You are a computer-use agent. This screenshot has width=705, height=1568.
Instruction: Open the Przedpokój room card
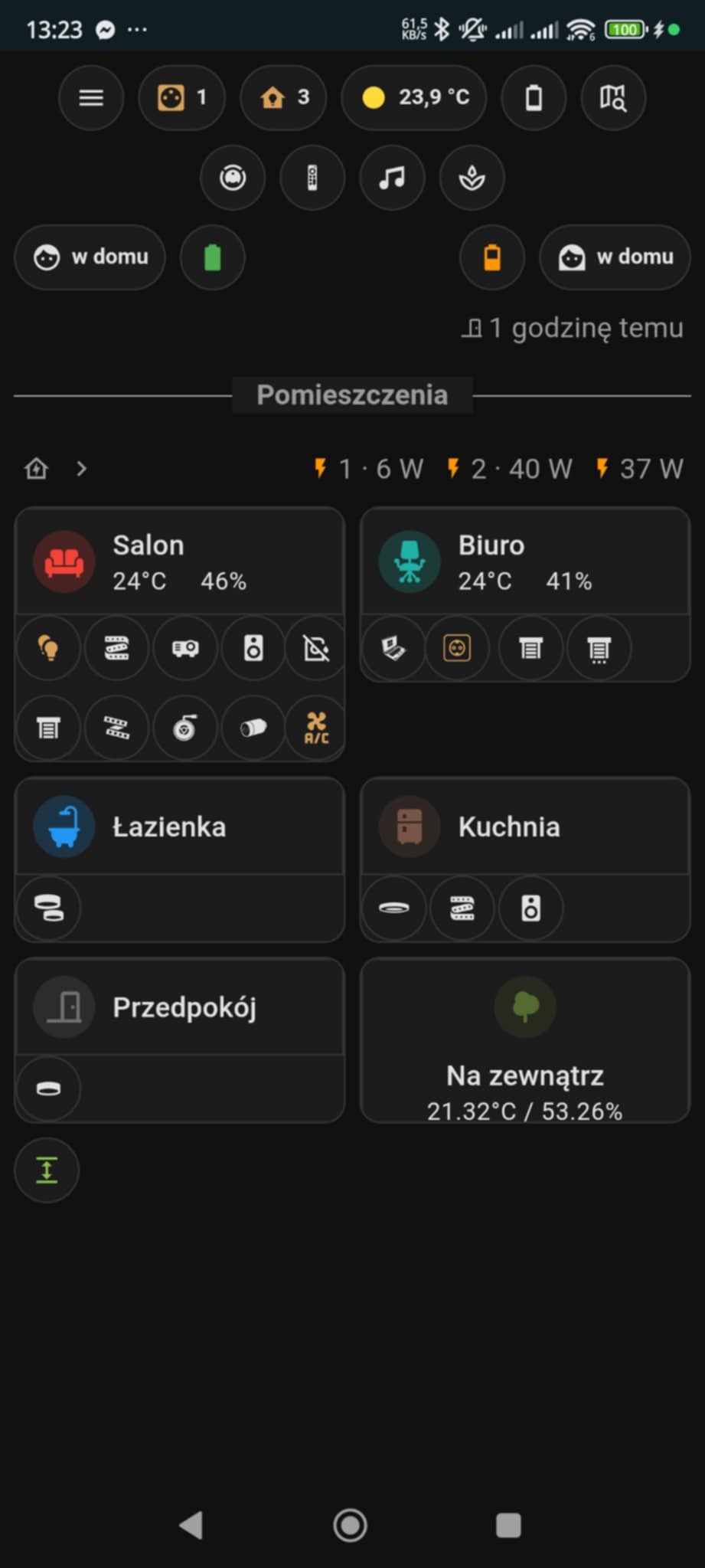point(179,1007)
